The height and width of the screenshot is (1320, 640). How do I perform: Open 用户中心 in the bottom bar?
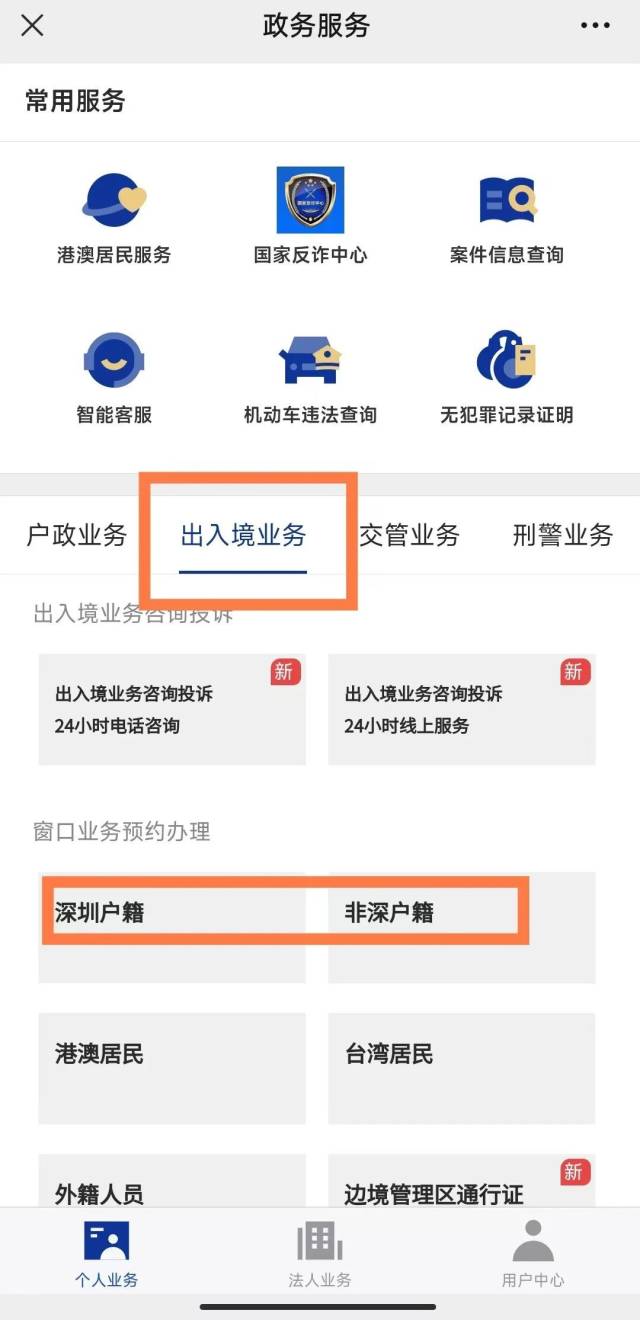pyautogui.click(x=533, y=1254)
